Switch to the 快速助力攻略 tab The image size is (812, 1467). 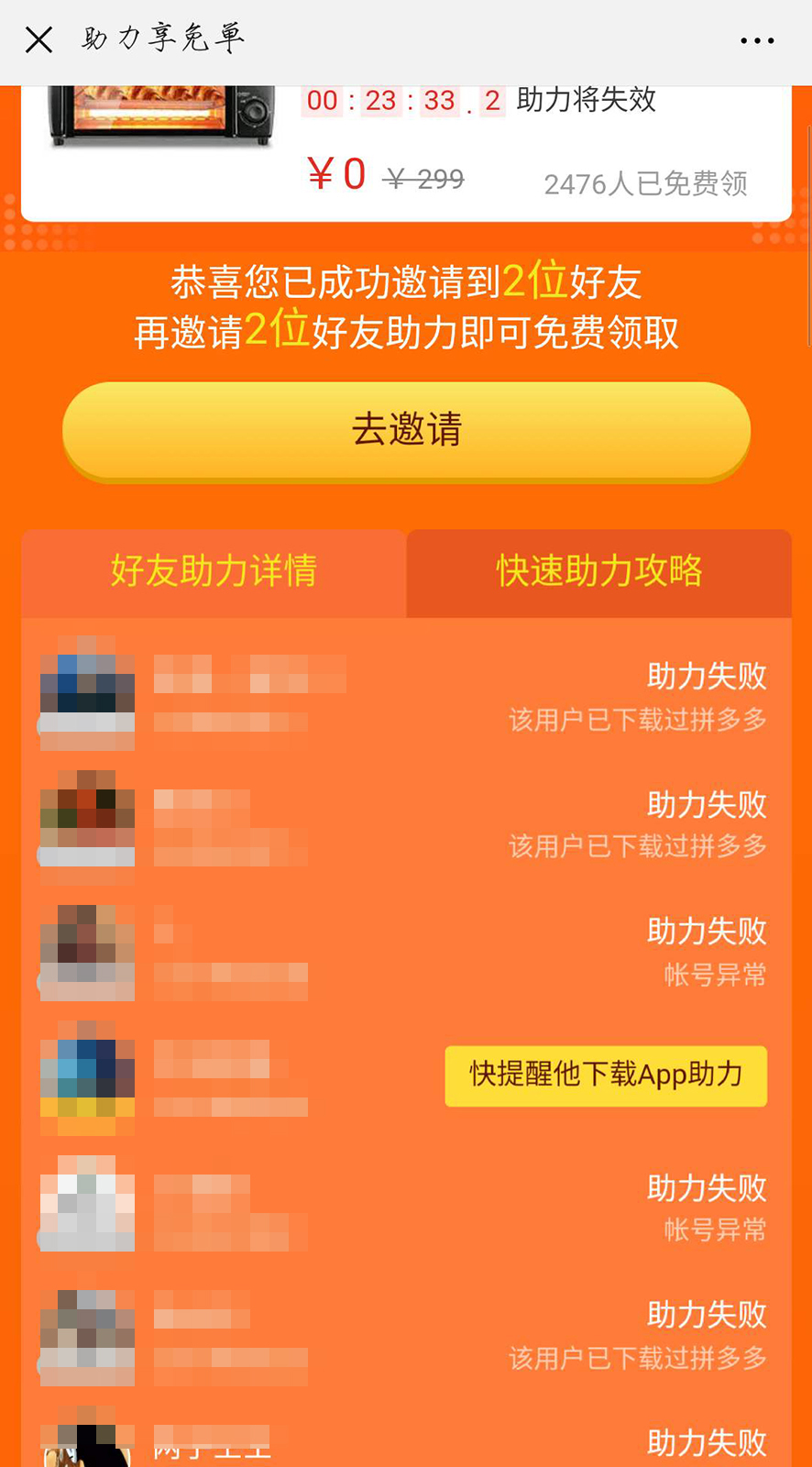(x=599, y=571)
